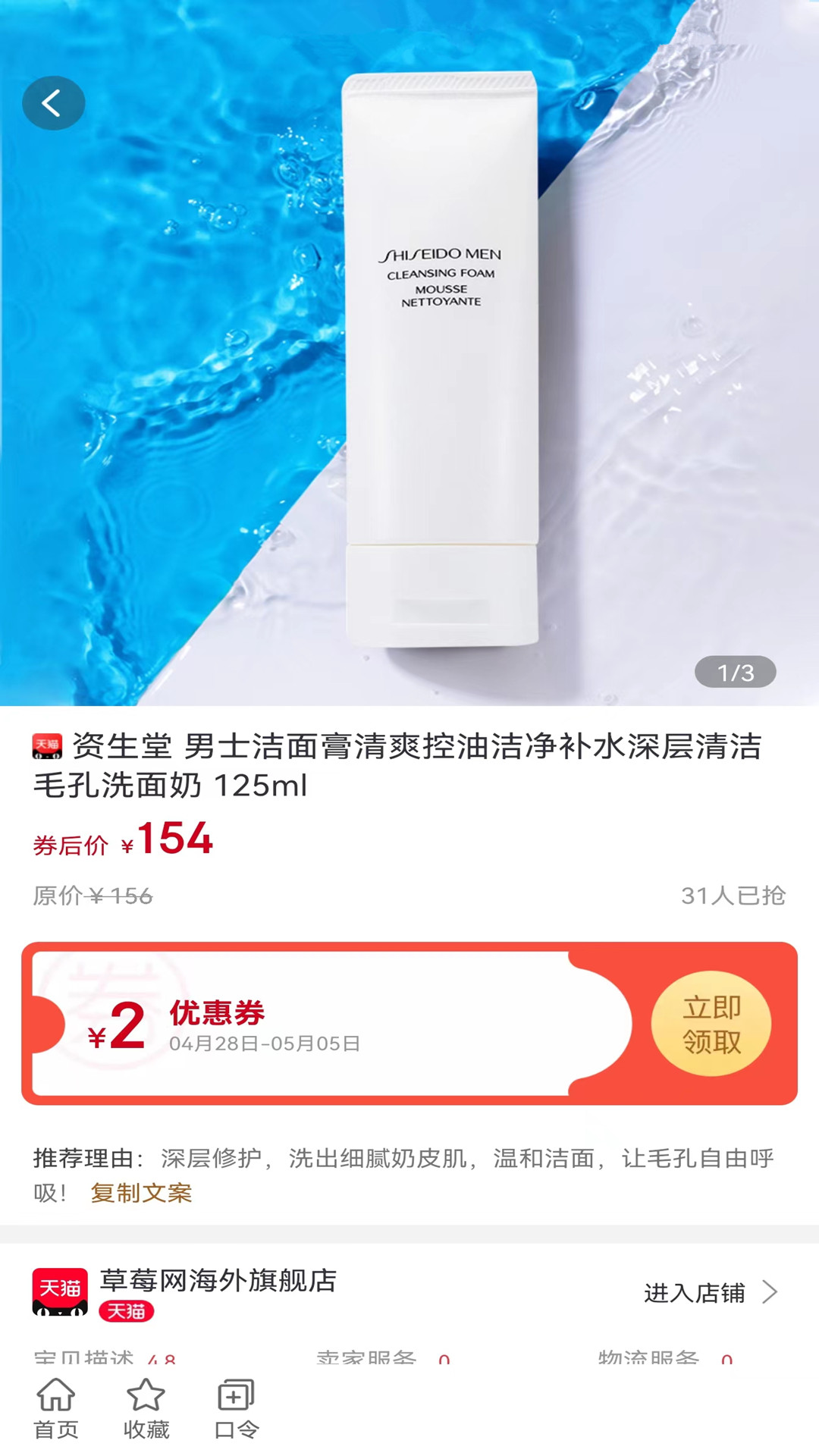The height and width of the screenshot is (1456, 819).
Task: Claim the ¥2 coupon with 立即领取
Action: 711,1024
